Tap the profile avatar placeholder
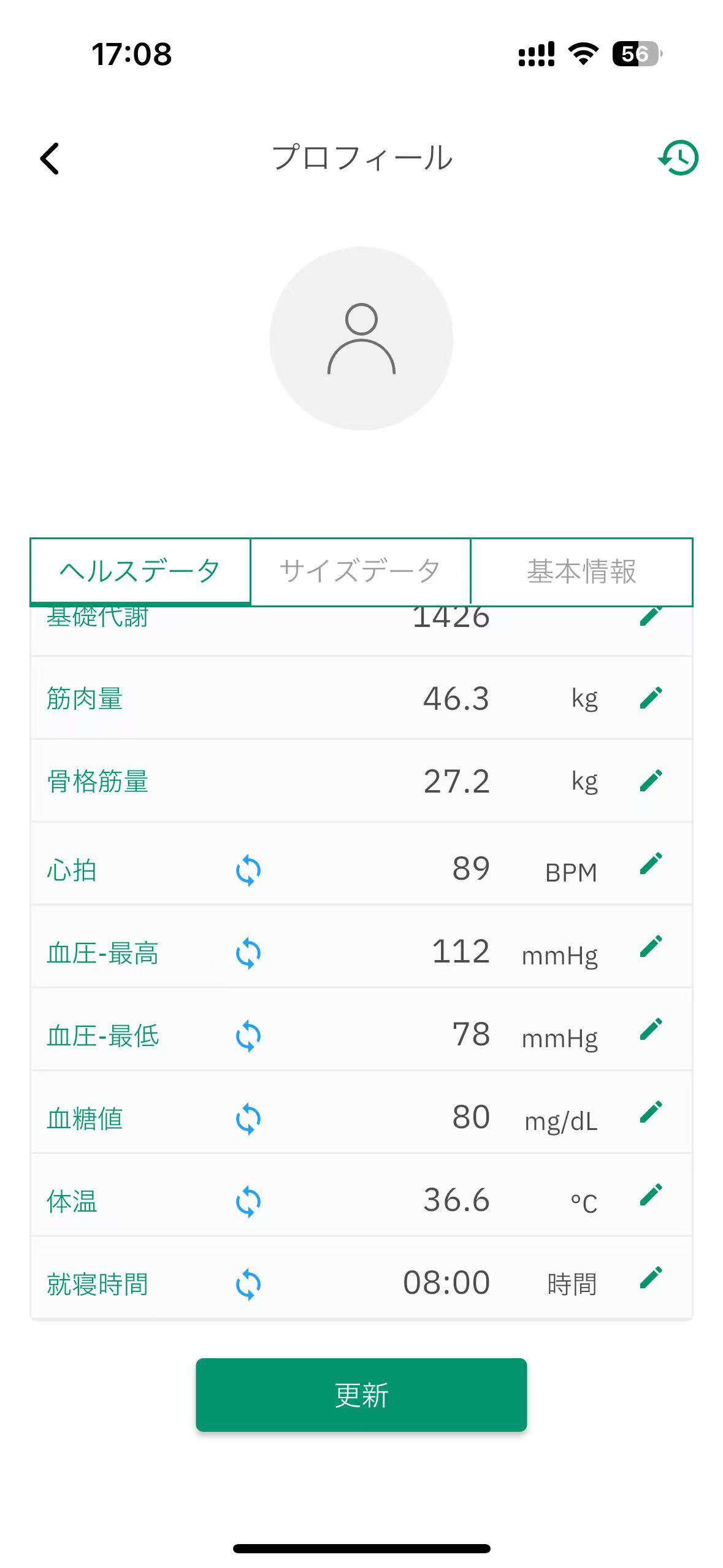723x1568 pixels. point(361,339)
